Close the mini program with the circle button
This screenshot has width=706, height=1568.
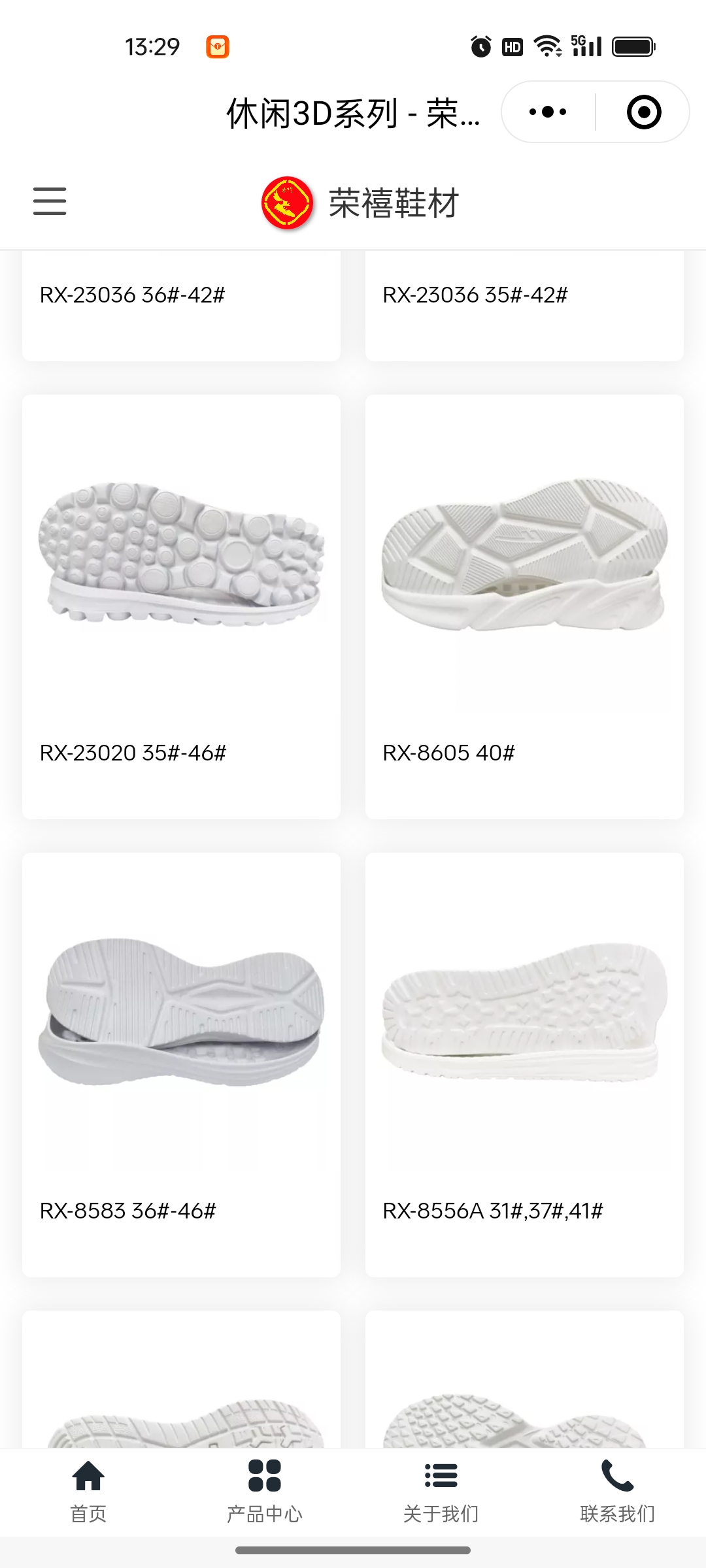click(643, 112)
